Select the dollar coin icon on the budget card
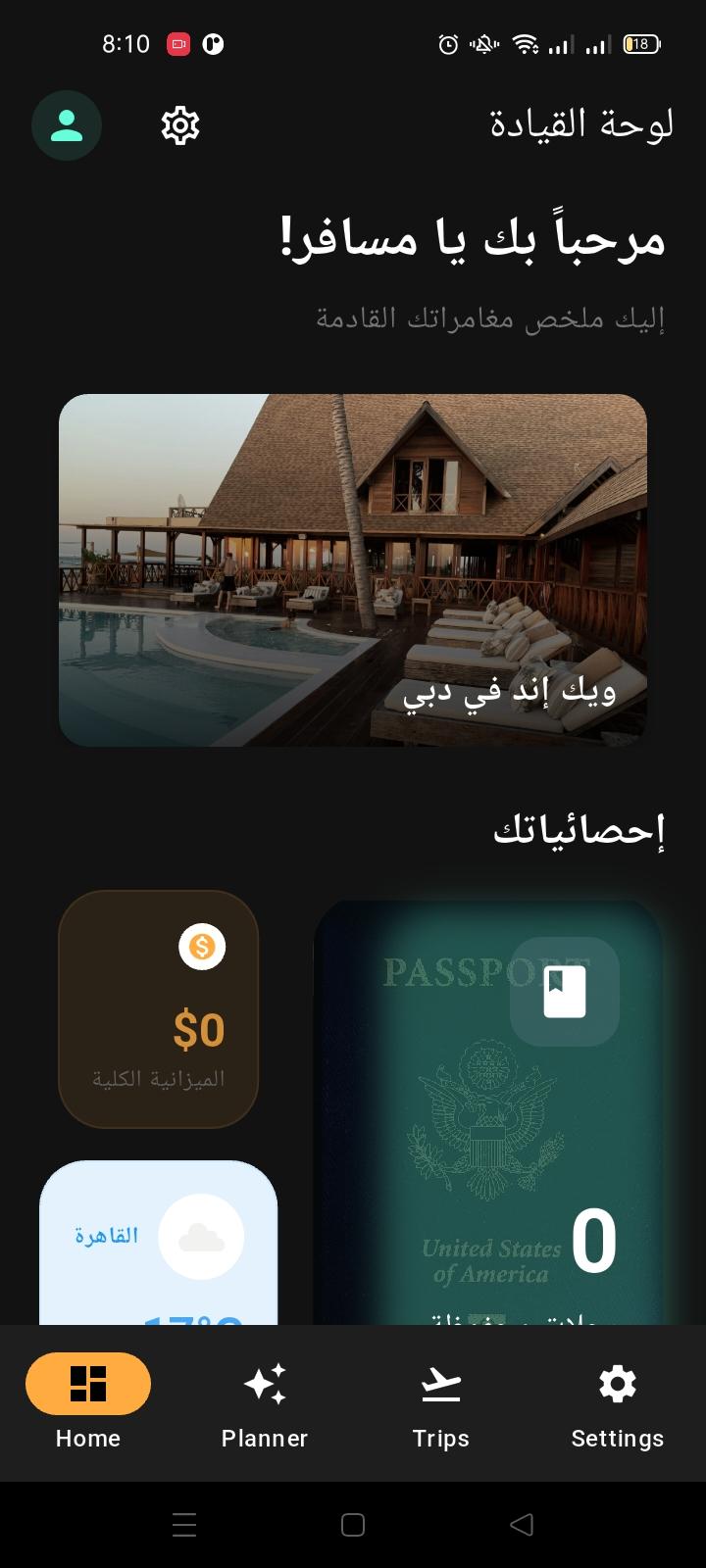Screen dimensions: 706x1568 [x=202, y=946]
